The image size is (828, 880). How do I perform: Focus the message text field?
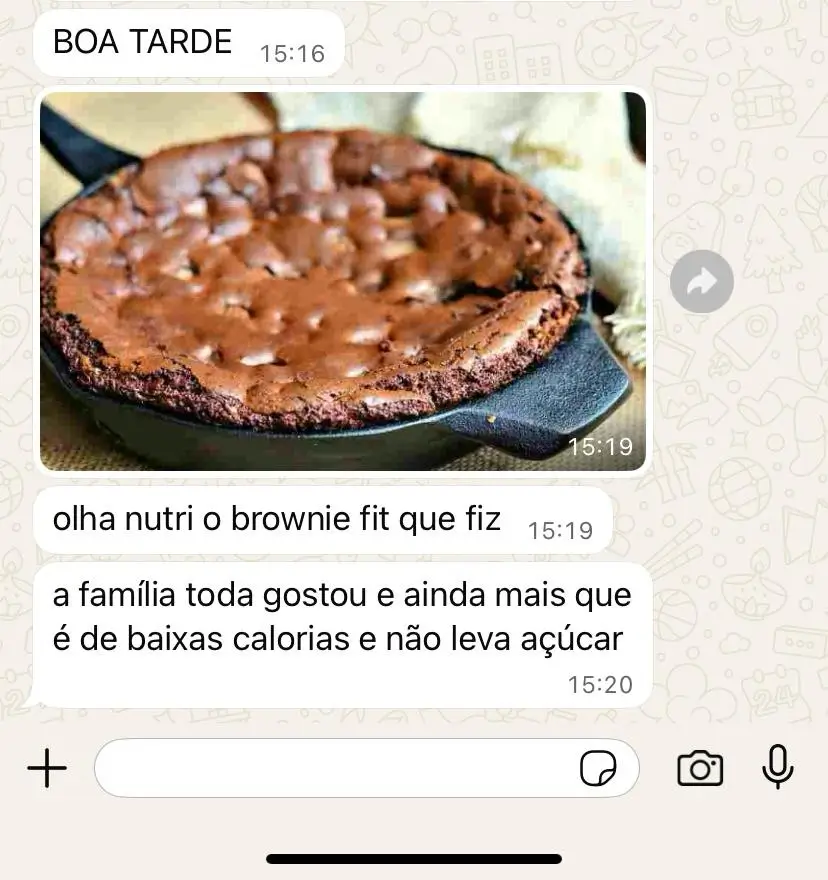pyautogui.click(x=330, y=768)
